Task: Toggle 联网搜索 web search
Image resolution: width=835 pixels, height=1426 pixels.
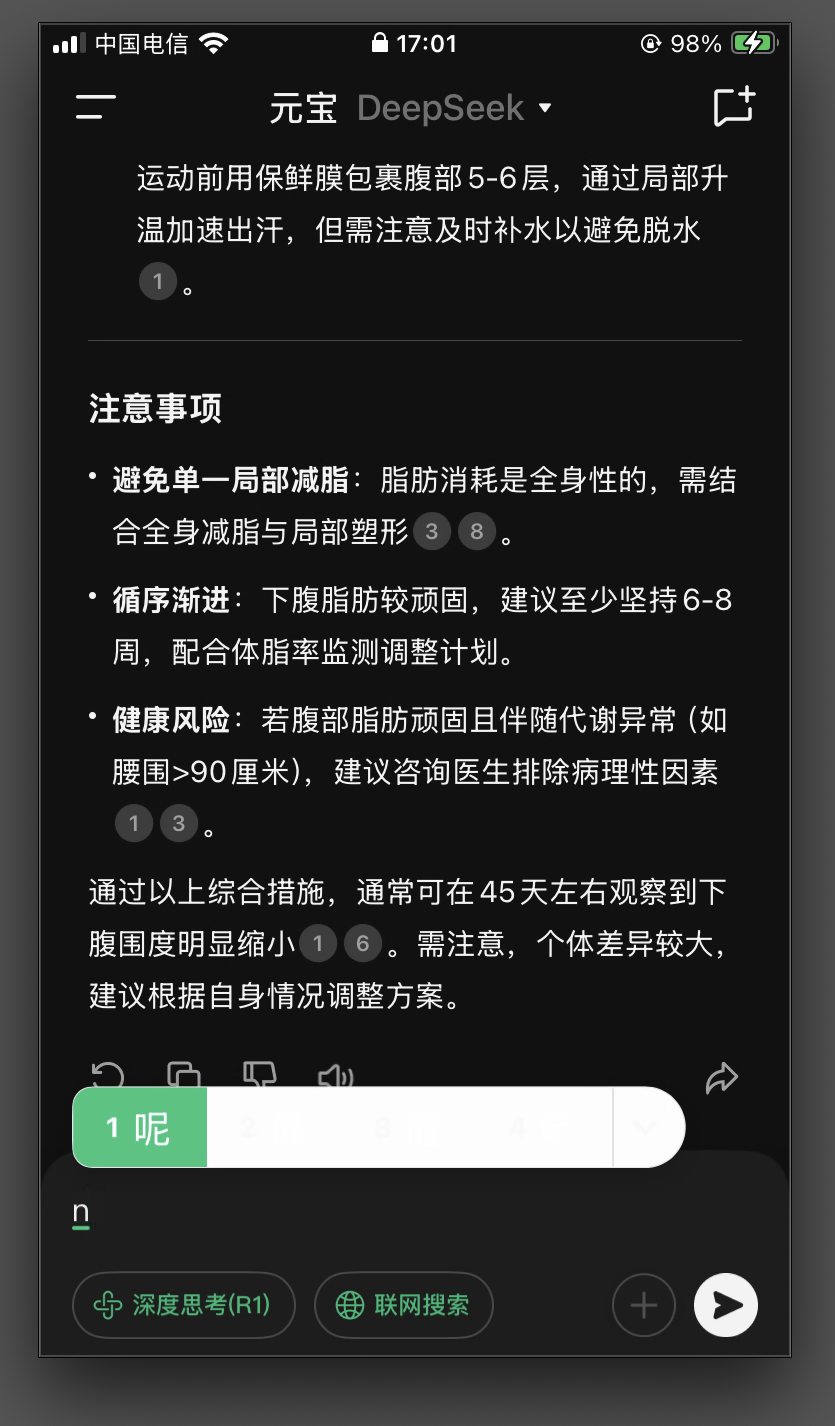Action: tap(404, 1305)
